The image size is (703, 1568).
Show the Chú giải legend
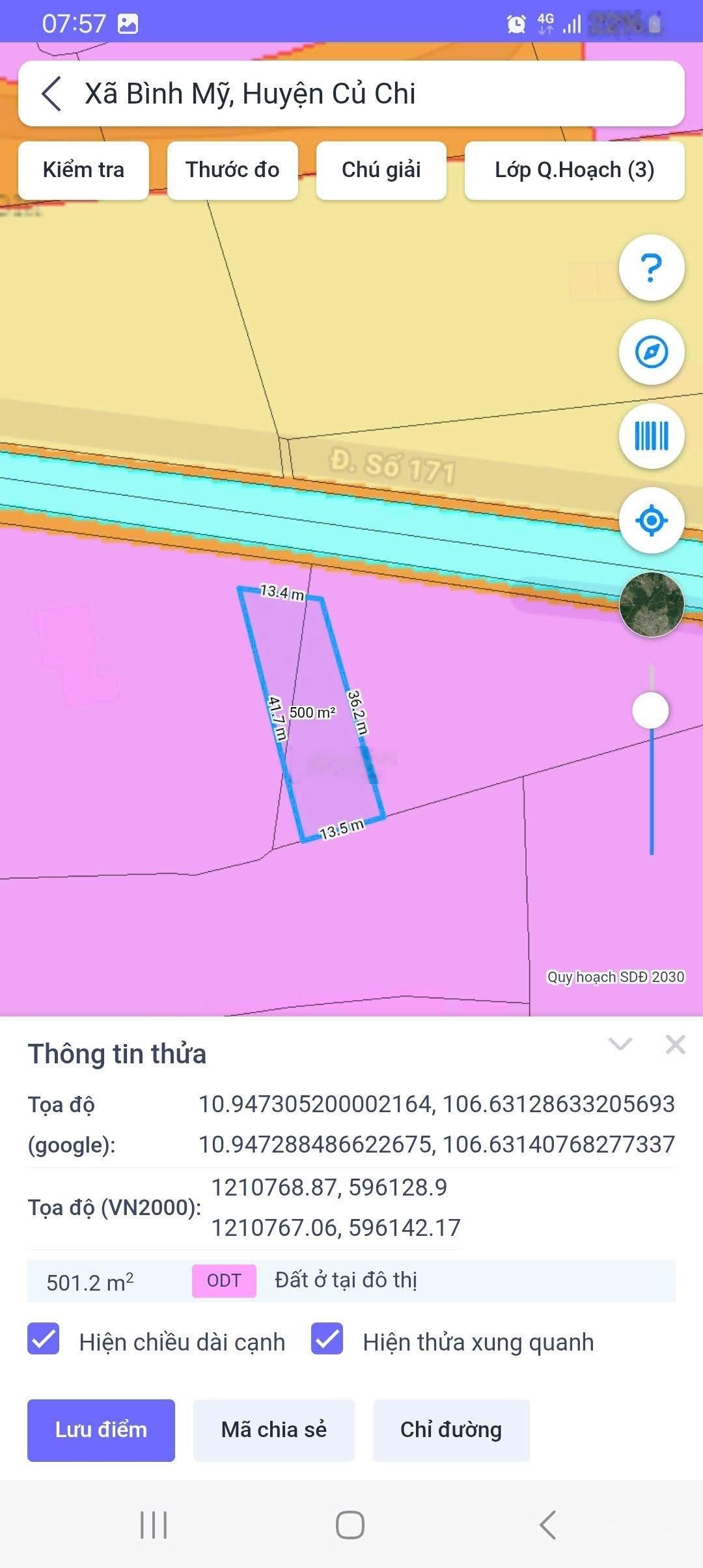pyautogui.click(x=381, y=170)
